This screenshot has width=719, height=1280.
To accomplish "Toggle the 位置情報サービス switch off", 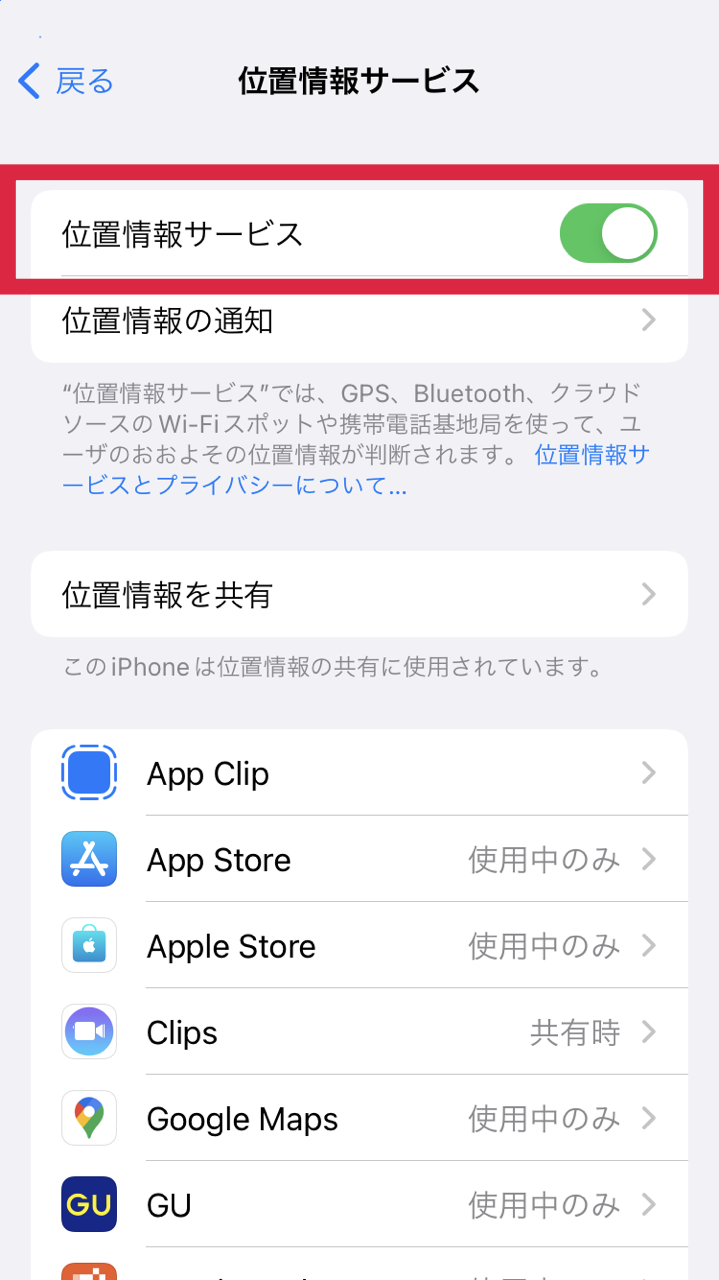I will pyautogui.click(x=607, y=234).
